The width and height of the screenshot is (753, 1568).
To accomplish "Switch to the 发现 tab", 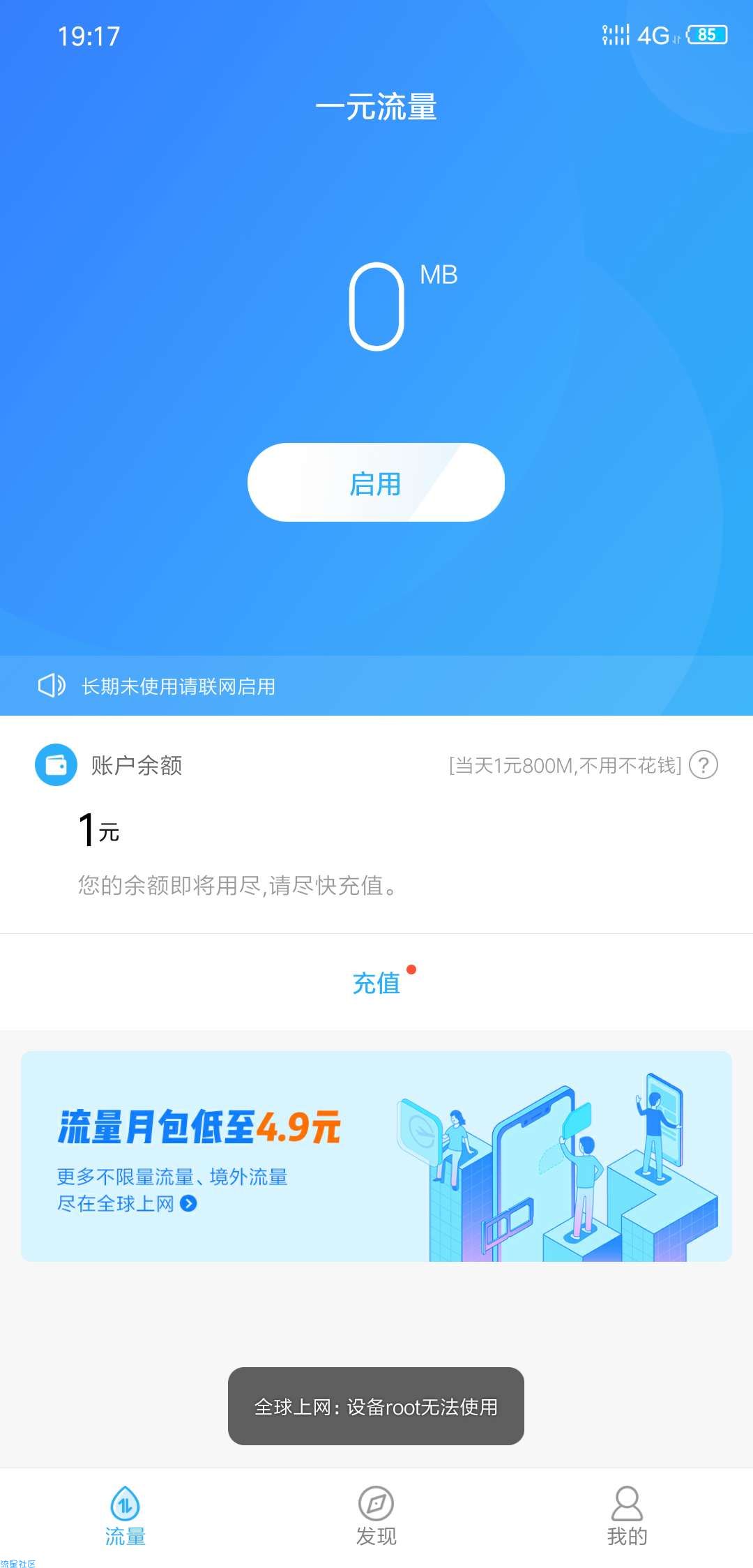I will pos(376,1515).
